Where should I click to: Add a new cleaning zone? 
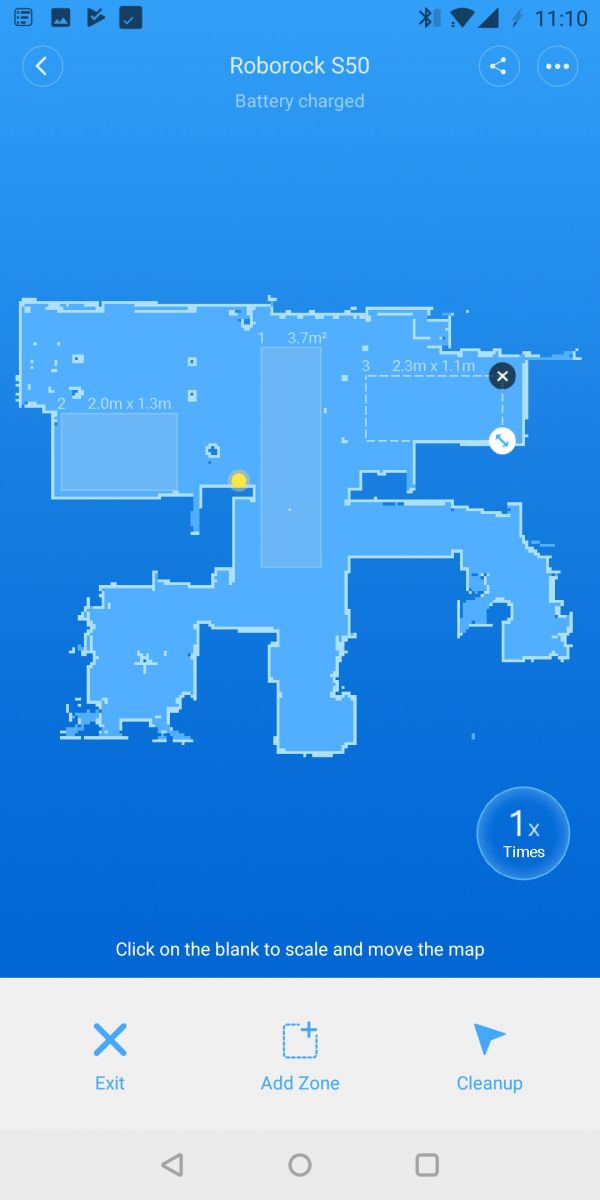[x=300, y=1055]
